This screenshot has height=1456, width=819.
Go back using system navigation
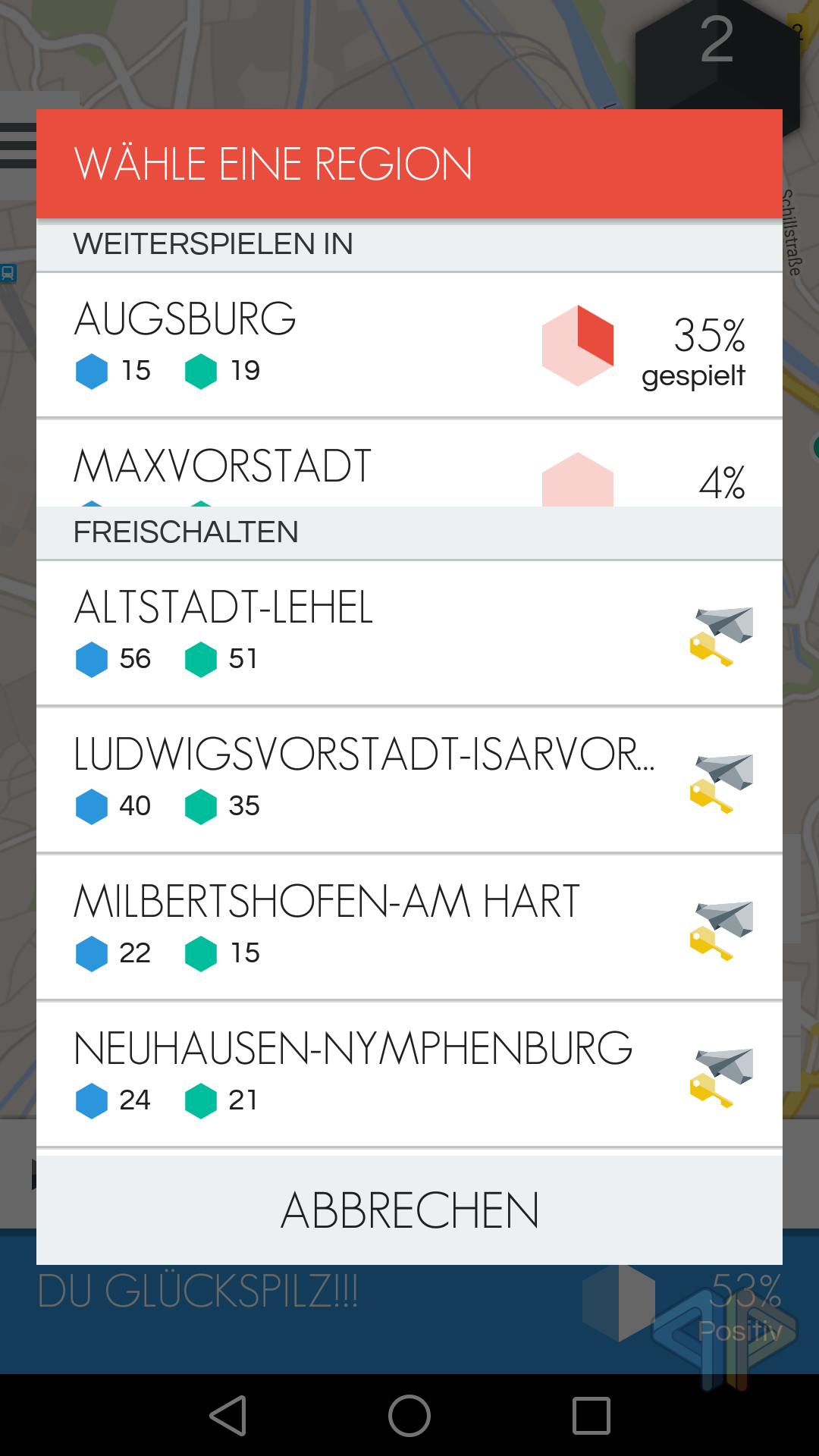pyautogui.click(x=228, y=1416)
